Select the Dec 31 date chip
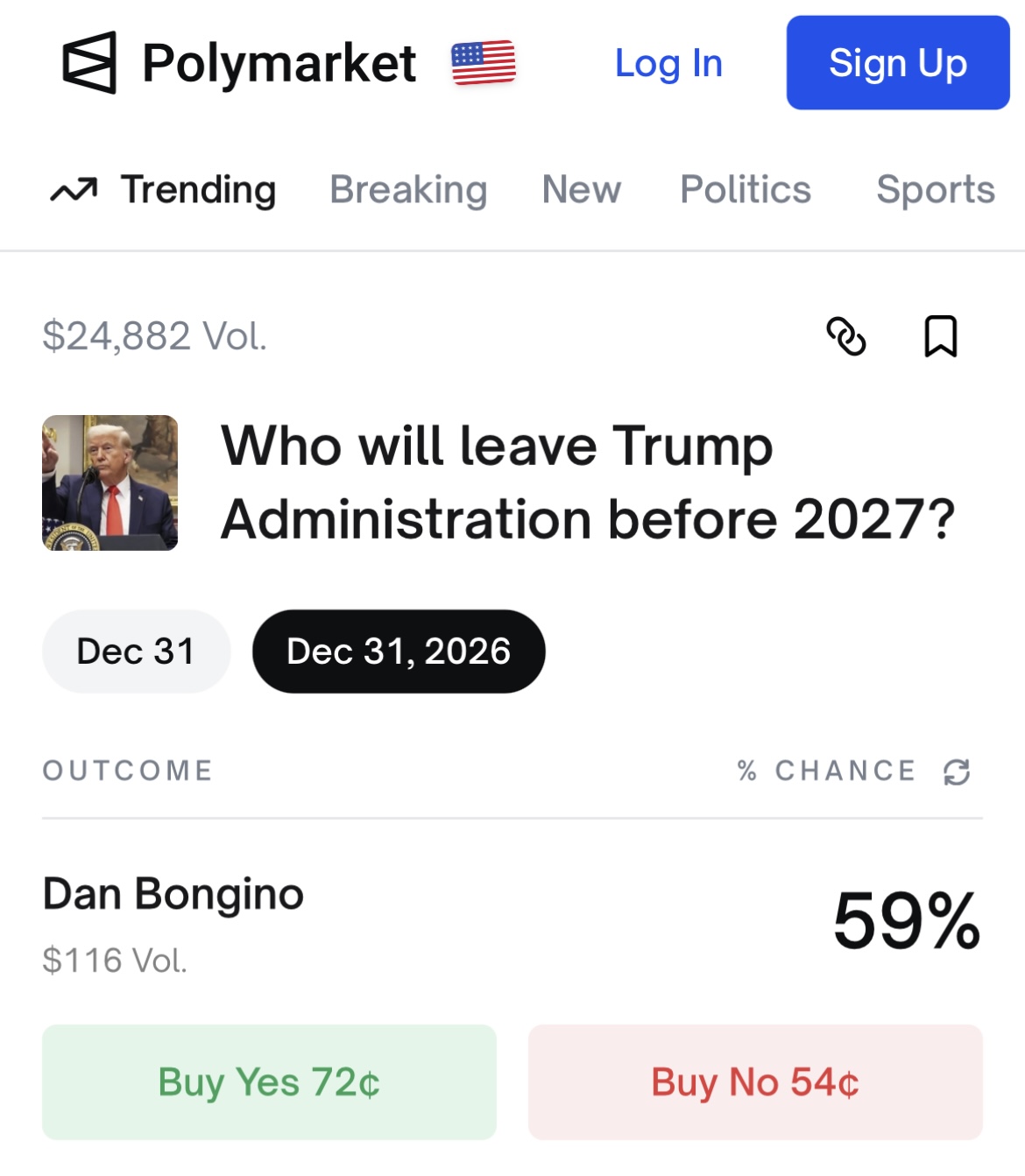This screenshot has height=1176, width=1025. pyautogui.click(x=136, y=651)
